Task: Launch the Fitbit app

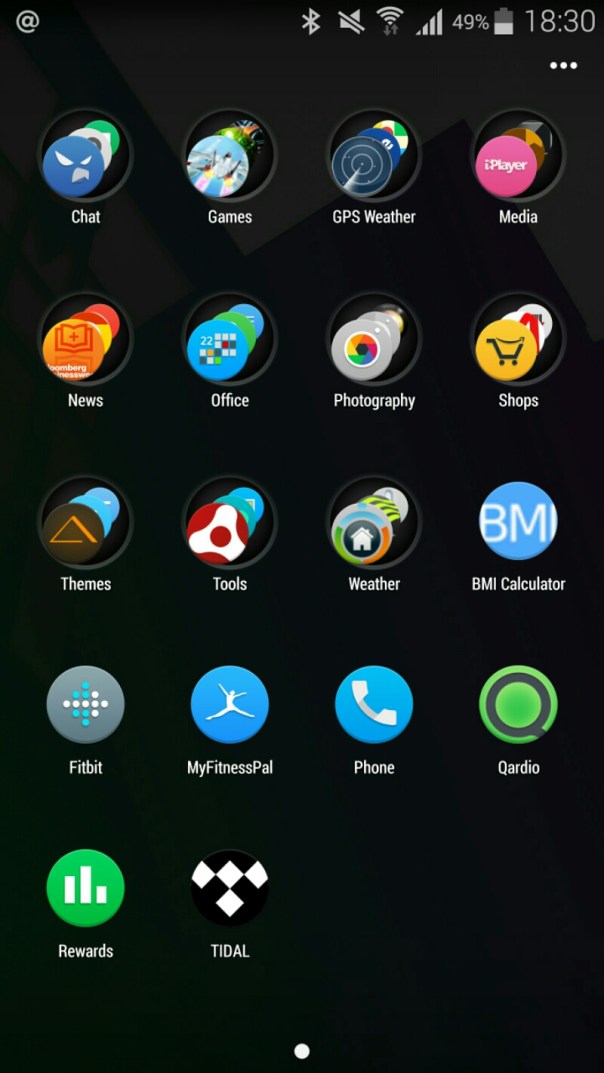Action: (x=86, y=705)
